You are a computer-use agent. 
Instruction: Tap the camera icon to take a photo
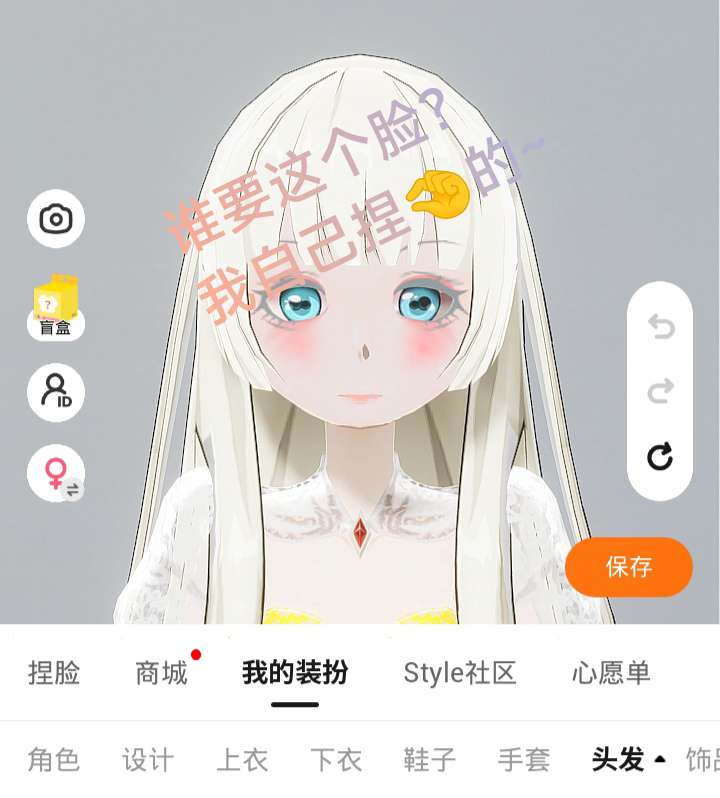pos(56,219)
